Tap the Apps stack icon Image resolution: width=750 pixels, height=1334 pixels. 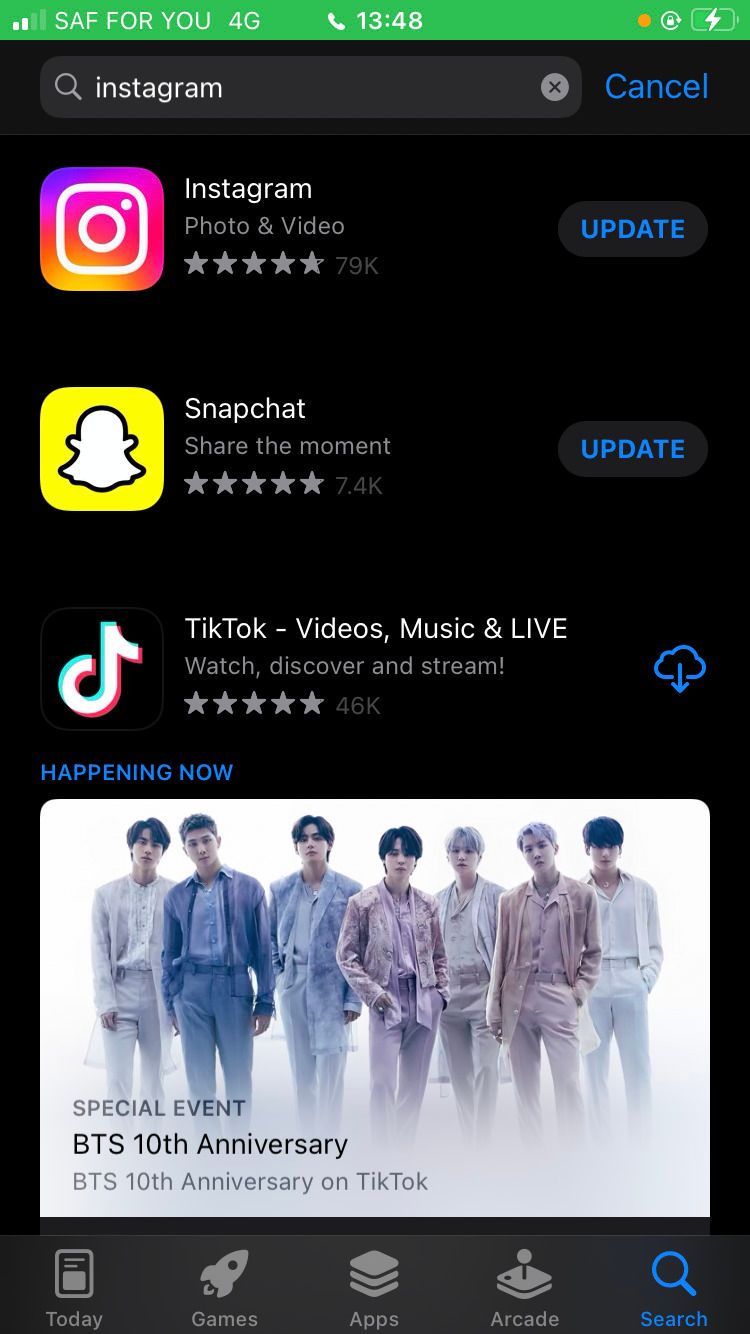click(x=374, y=1284)
